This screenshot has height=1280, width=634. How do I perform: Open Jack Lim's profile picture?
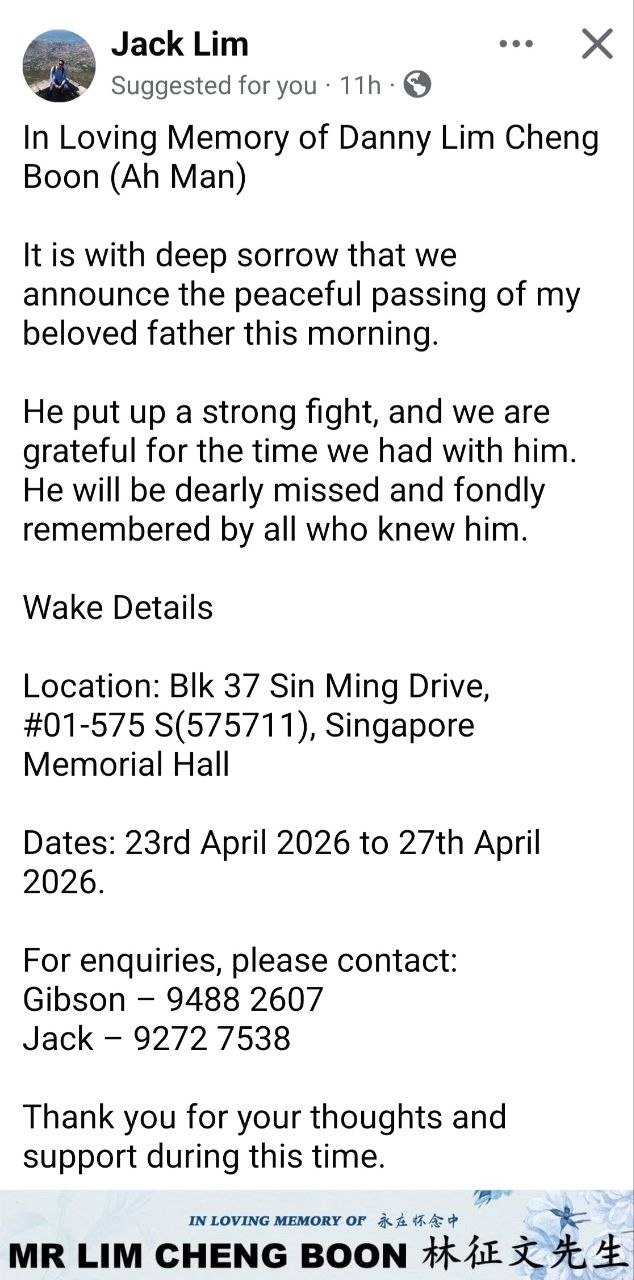tap(59, 65)
